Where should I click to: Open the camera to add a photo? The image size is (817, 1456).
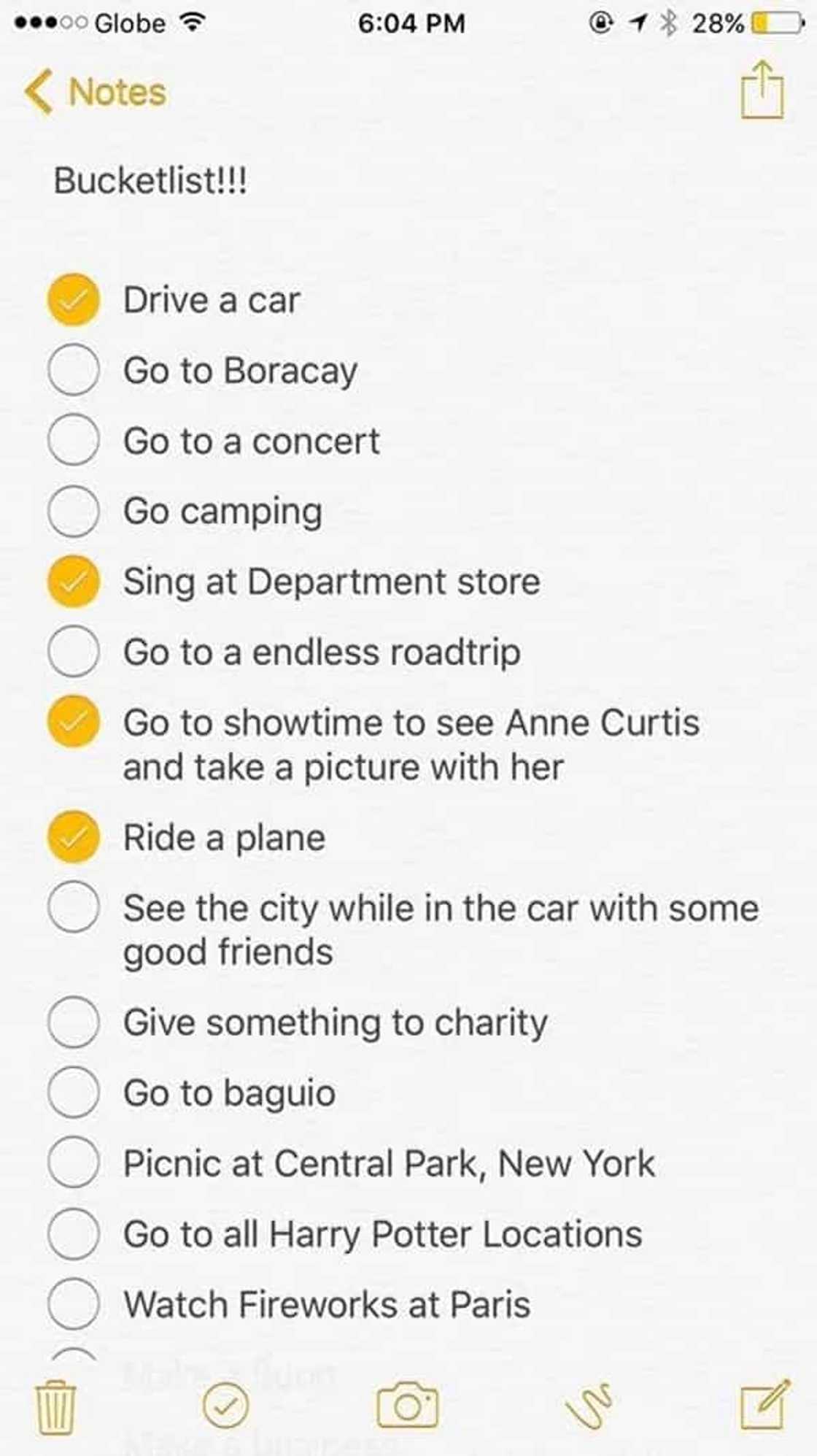pyautogui.click(x=407, y=1405)
